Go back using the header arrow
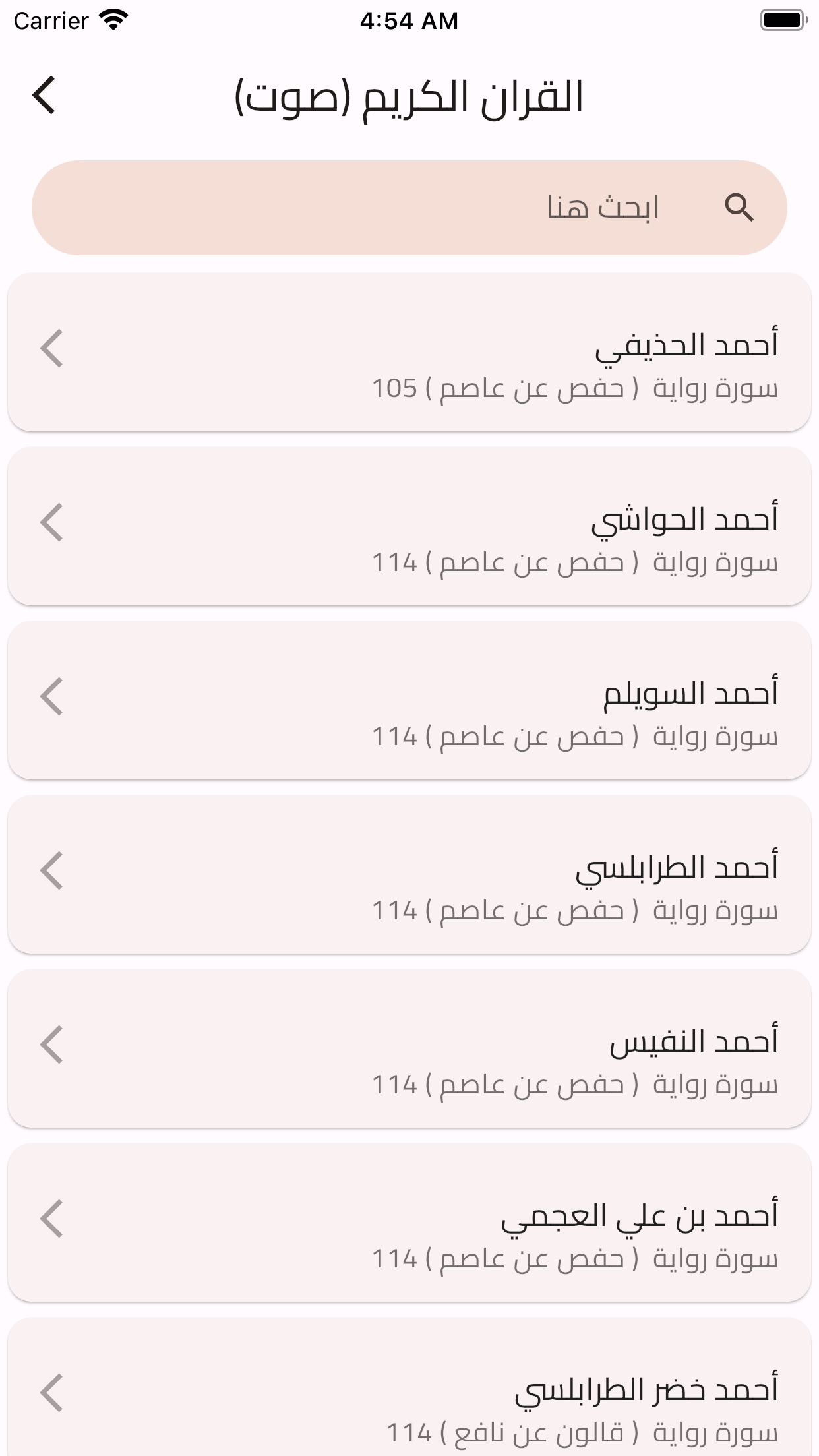 click(44, 96)
